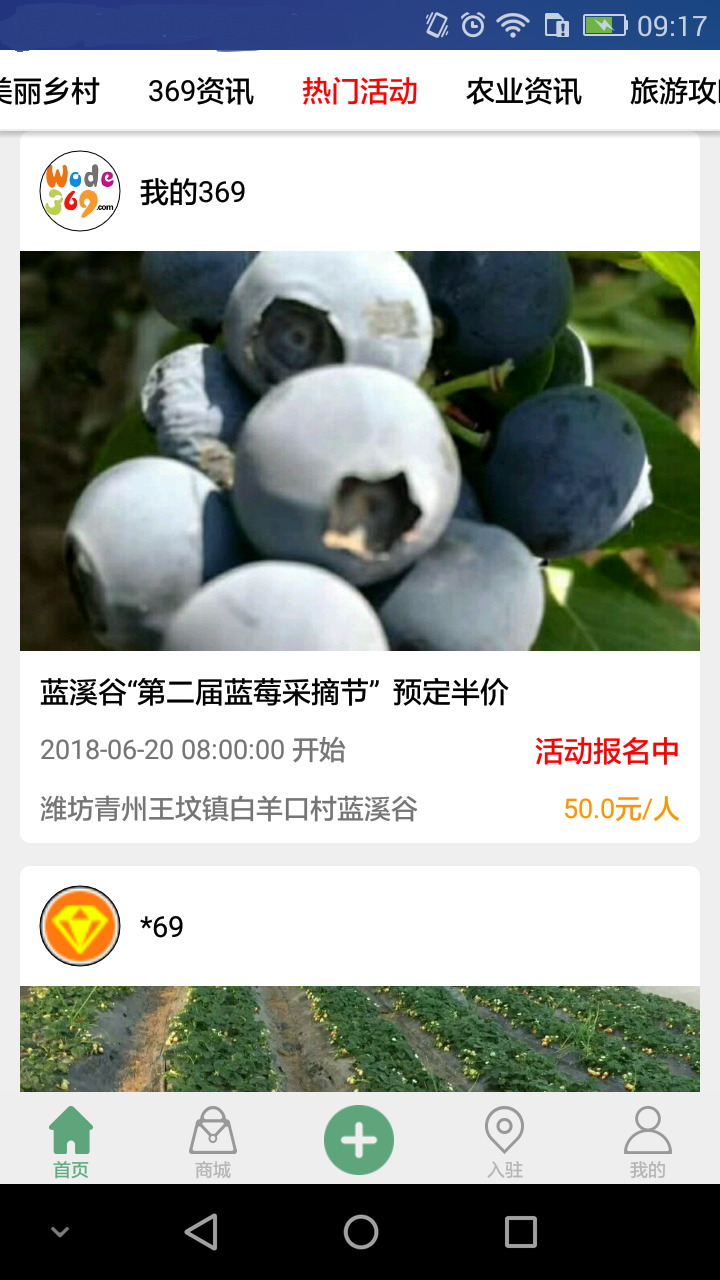View the *69 publisher avatar
720x1280 pixels.
pos(80,926)
